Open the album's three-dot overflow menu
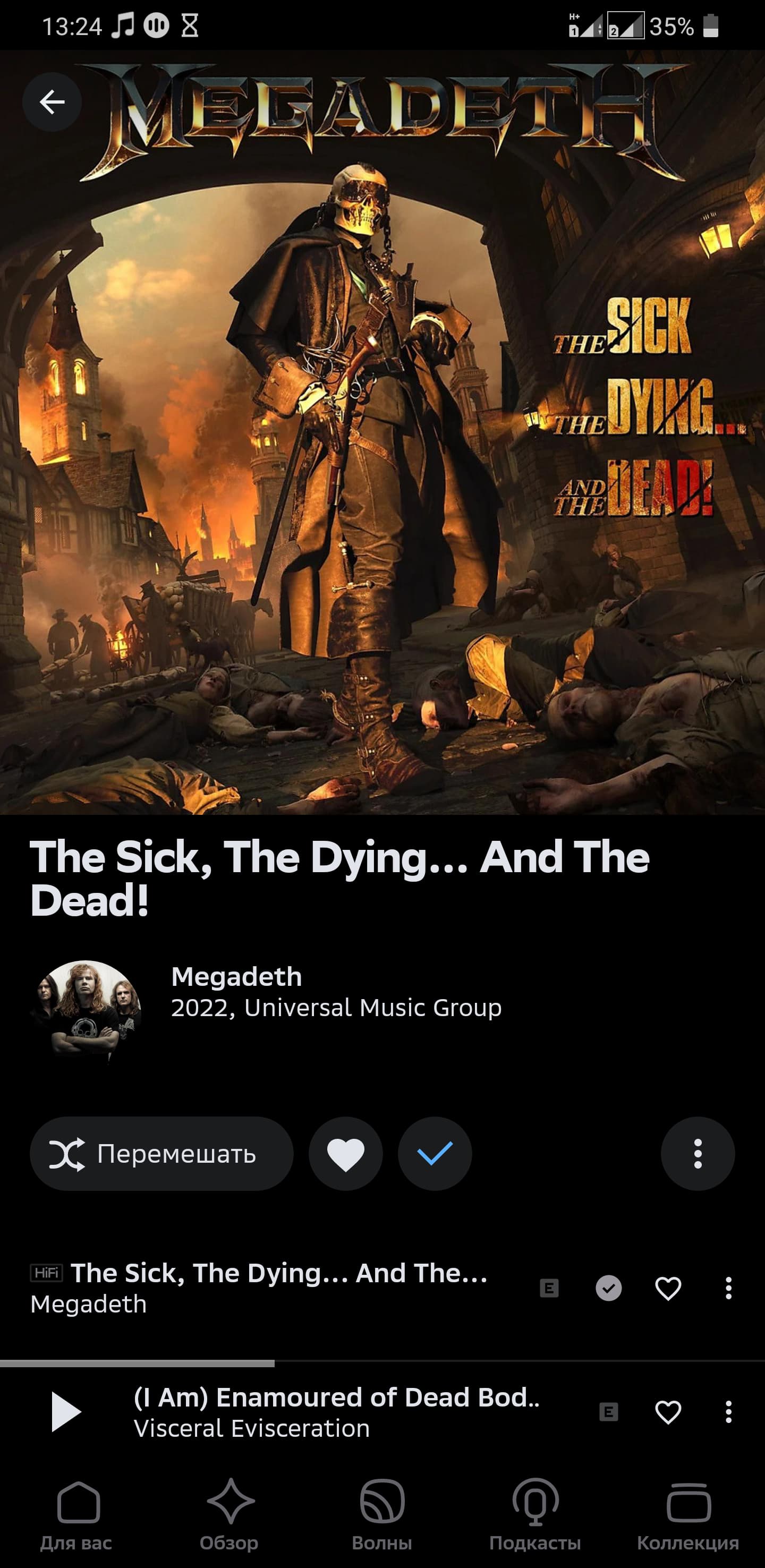Image resolution: width=765 pixels, height=1568 pixels. [698, 1154]
